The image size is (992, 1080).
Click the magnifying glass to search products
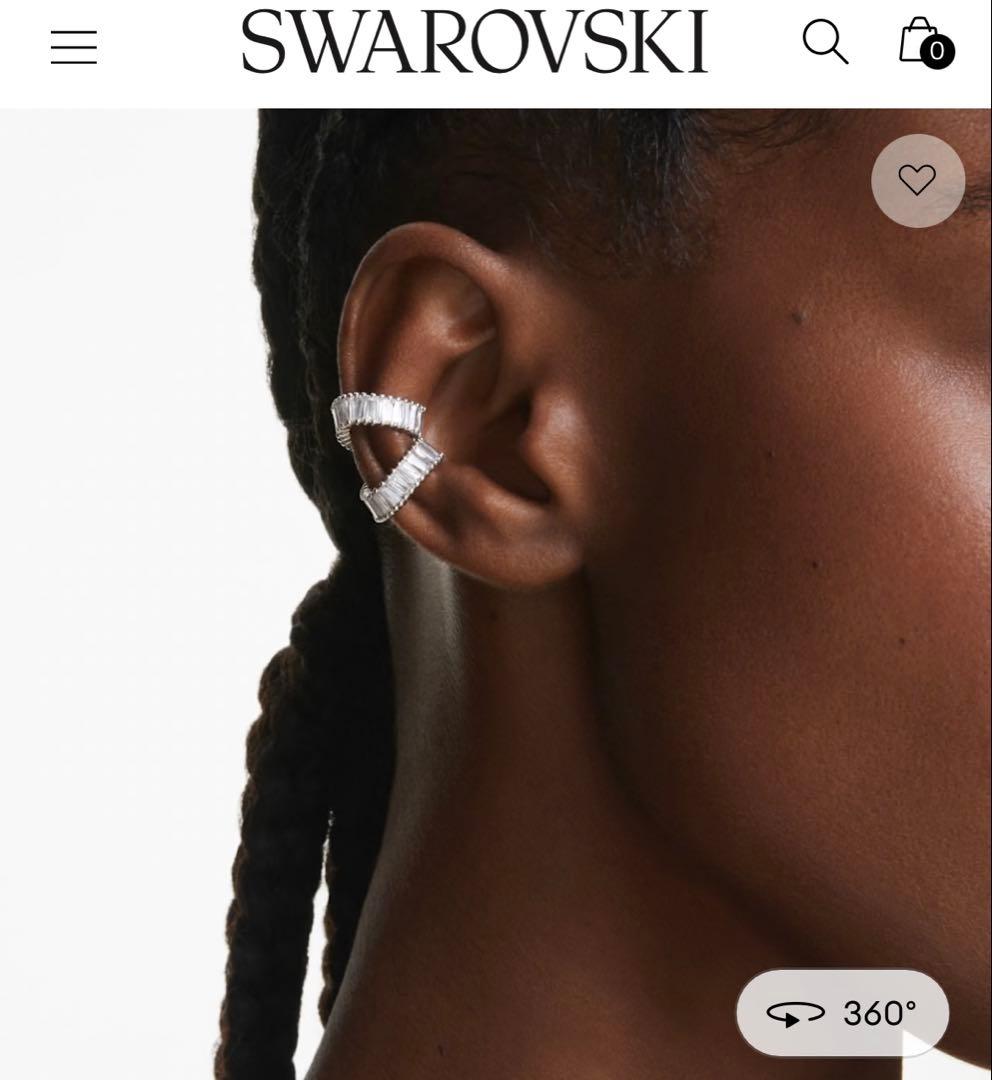(x=825, y=43)
